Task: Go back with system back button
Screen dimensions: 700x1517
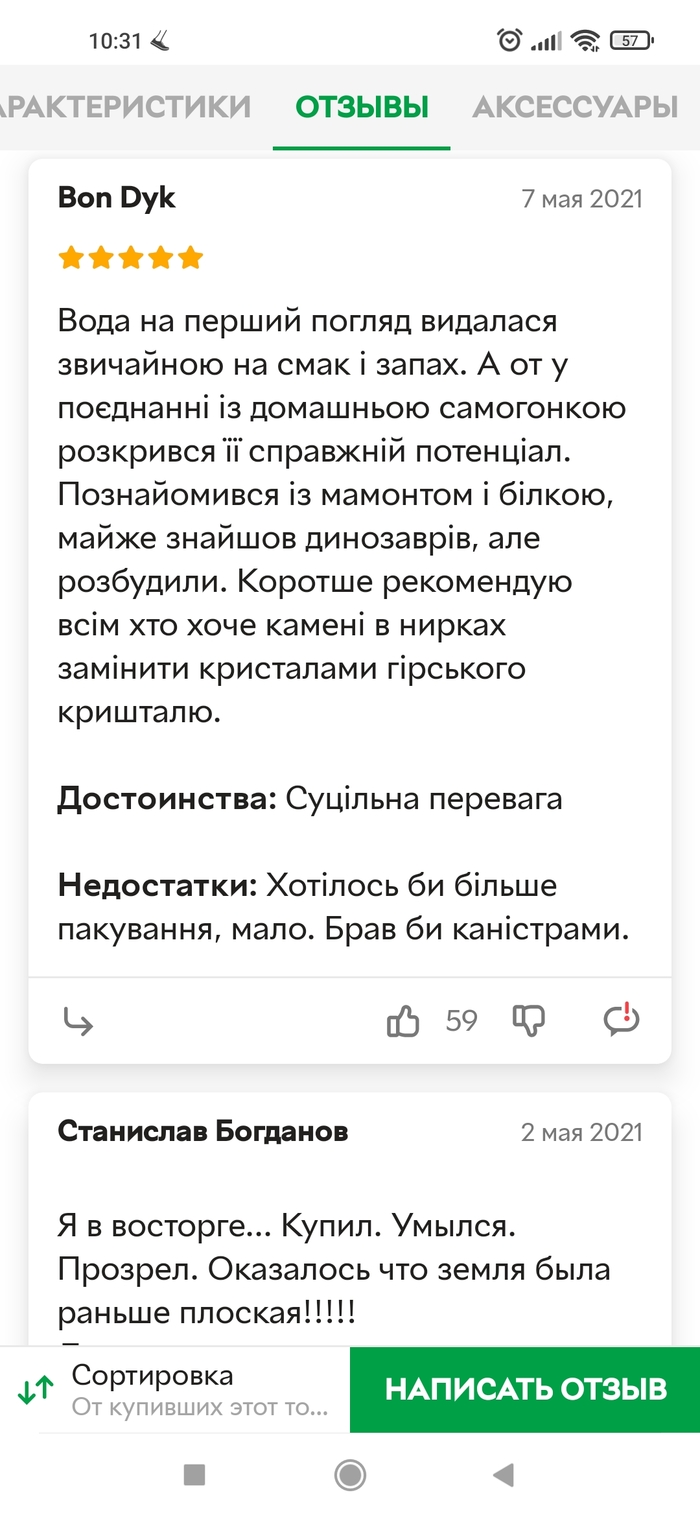Action: (x=503, y=1475)
